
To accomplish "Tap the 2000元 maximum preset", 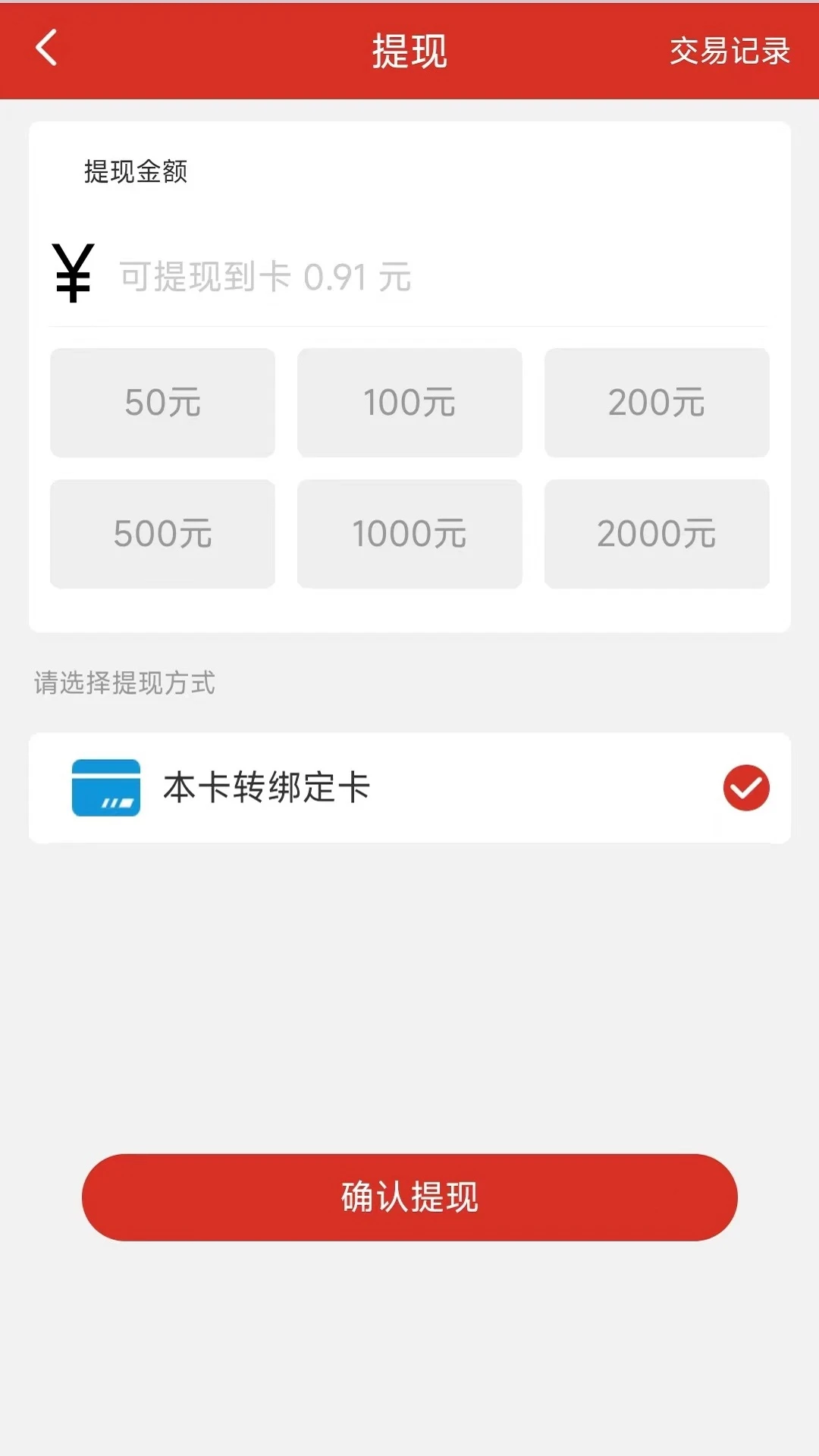I will coord(657,534).
